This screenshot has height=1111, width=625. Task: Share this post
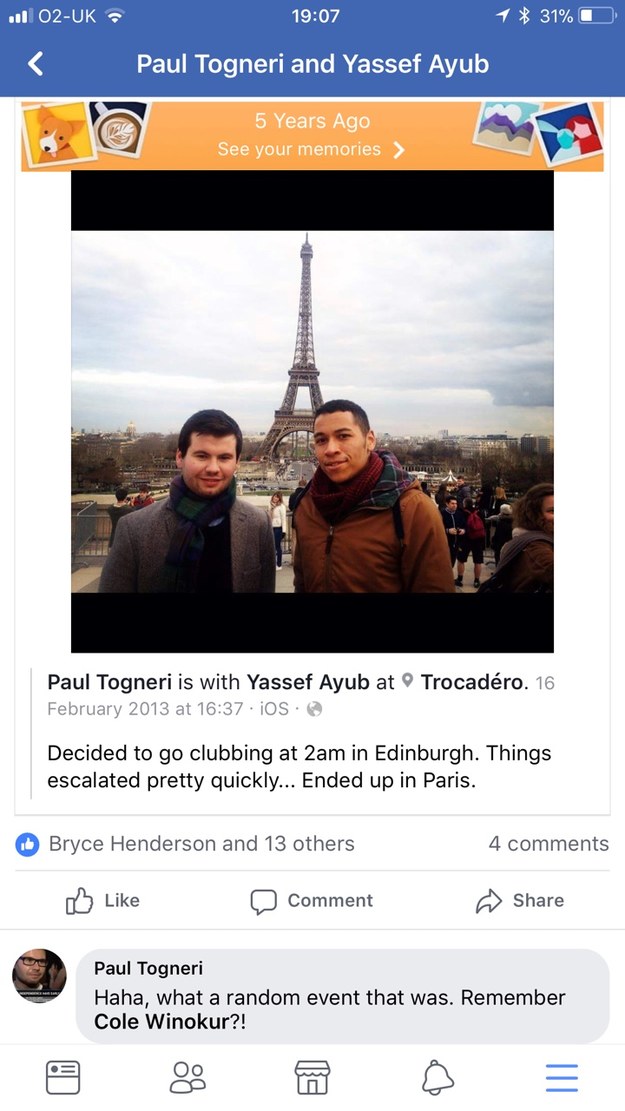tap(520, 901)
